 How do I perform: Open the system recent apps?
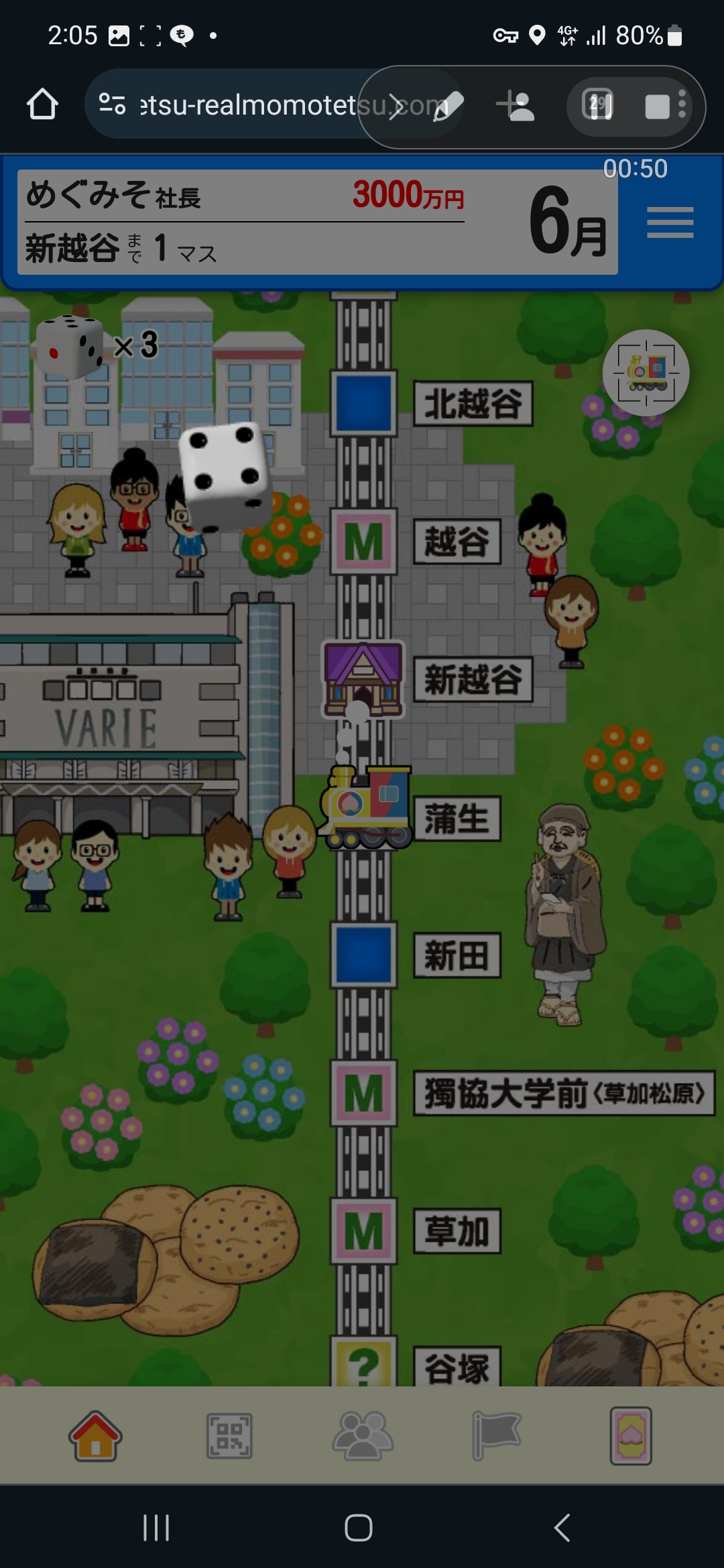click(x=156, y=1528)
